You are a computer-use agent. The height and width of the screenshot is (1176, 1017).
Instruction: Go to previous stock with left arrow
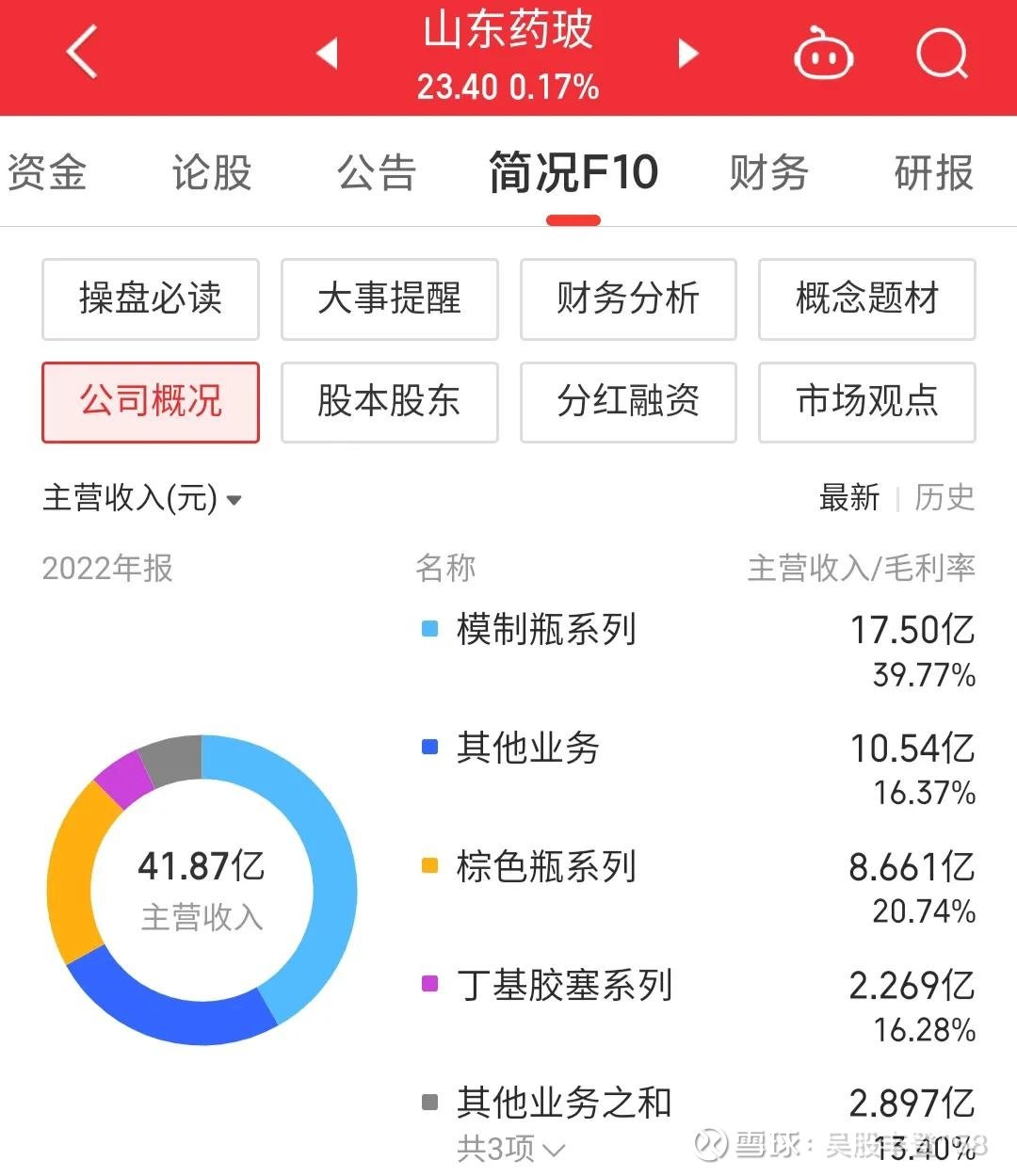pos(327,54)
